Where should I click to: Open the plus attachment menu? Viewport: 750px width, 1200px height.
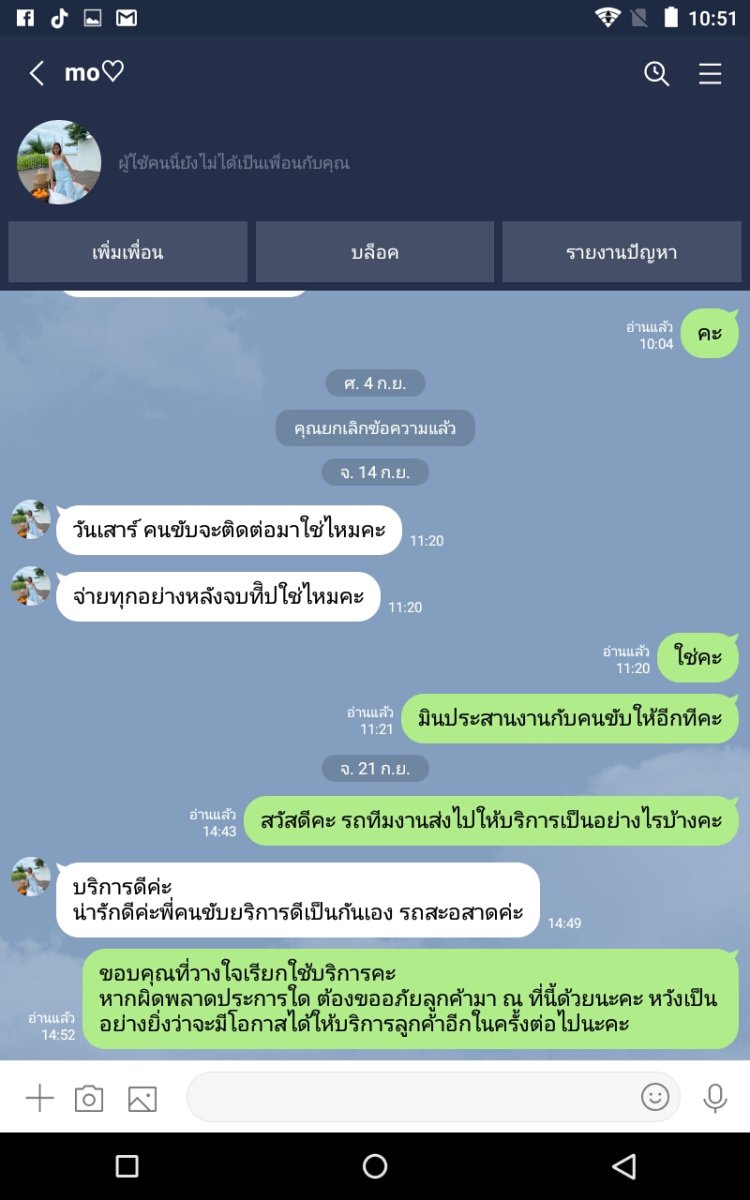pyautogui.click(x=39, y=1098)
